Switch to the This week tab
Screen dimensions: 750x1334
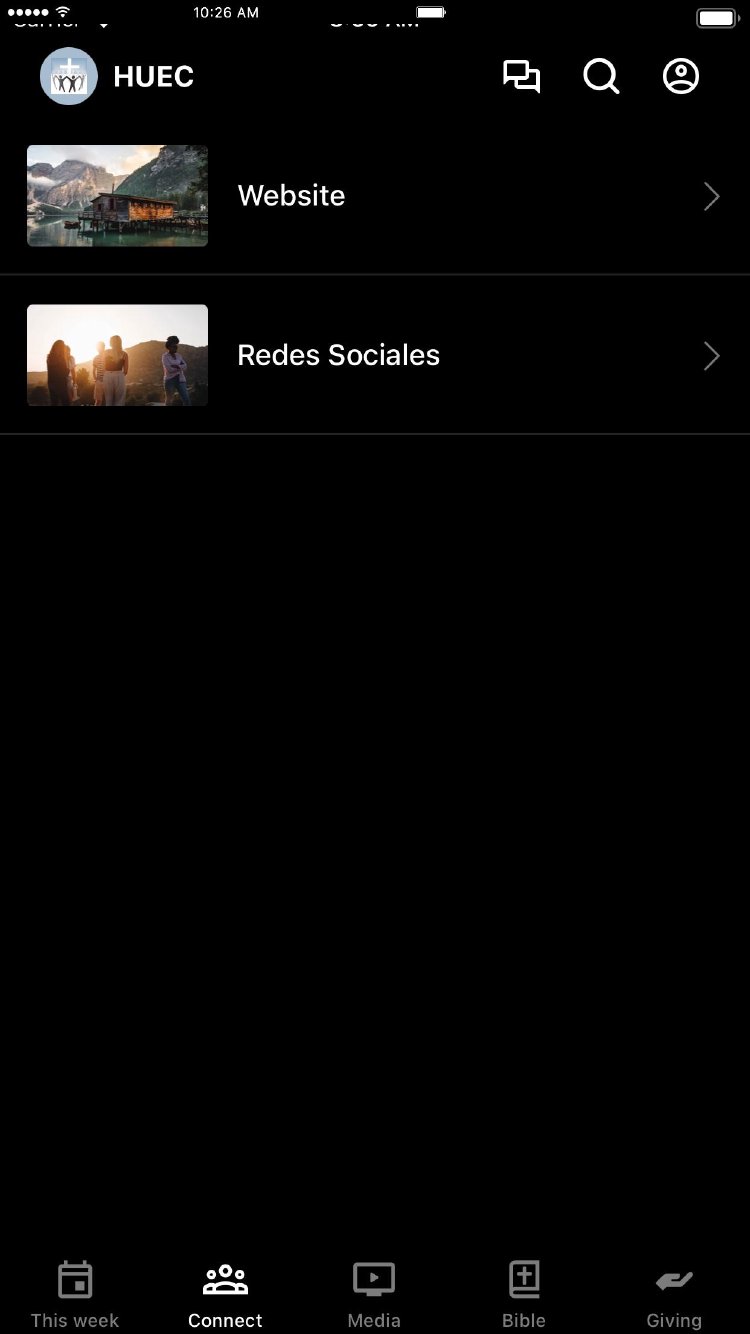tap(75, 1294)
